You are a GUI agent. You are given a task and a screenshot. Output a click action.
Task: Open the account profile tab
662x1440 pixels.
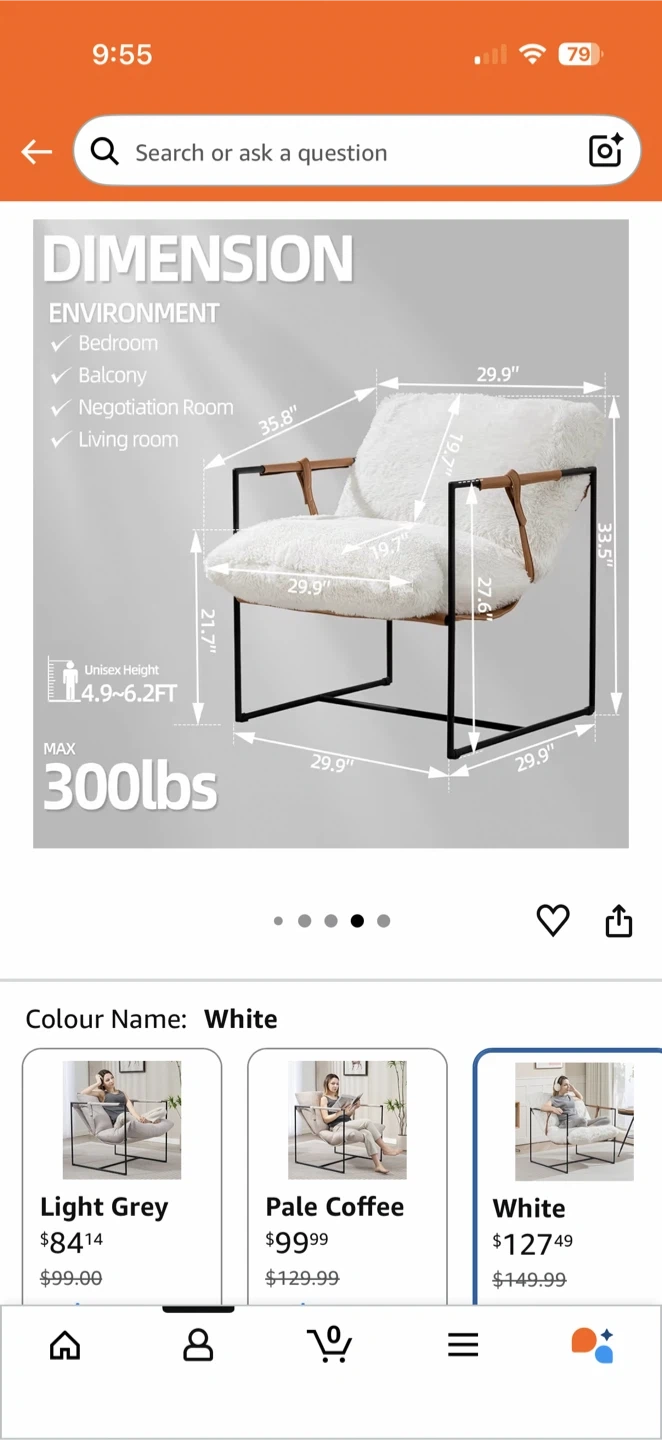198,1345
